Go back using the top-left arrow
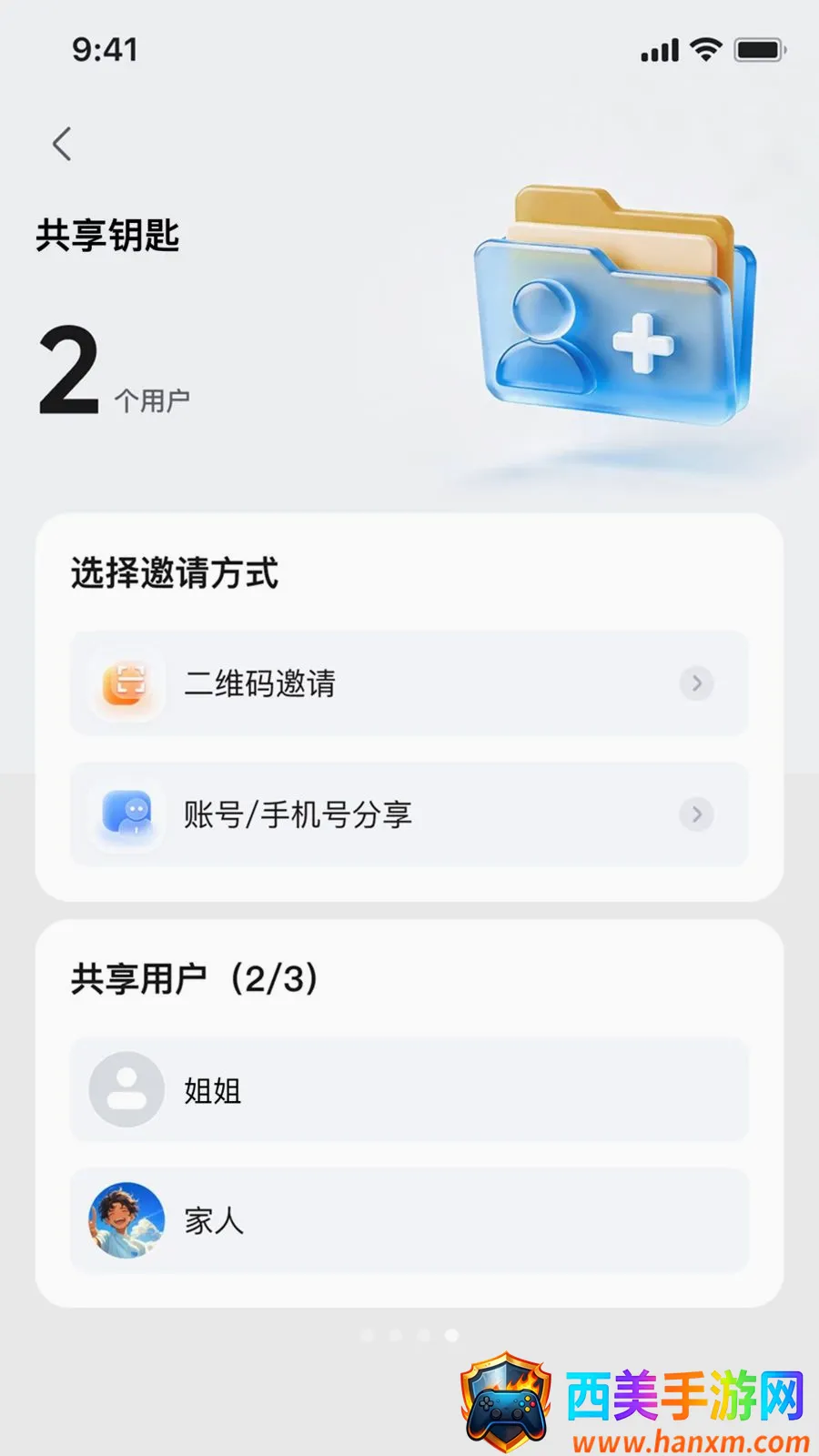 pos(62,144)
